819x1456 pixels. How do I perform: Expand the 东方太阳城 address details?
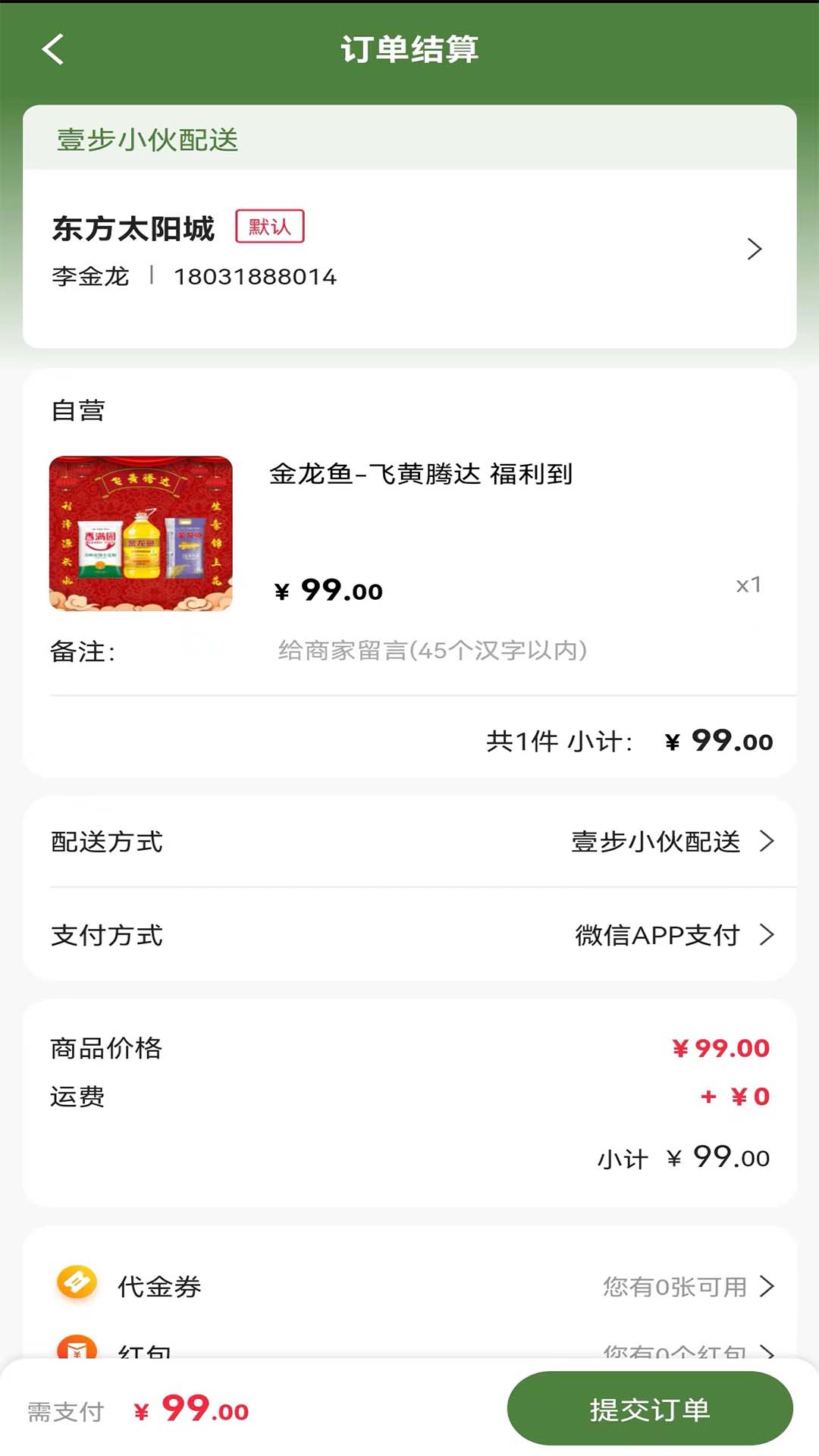click(755, 249)
